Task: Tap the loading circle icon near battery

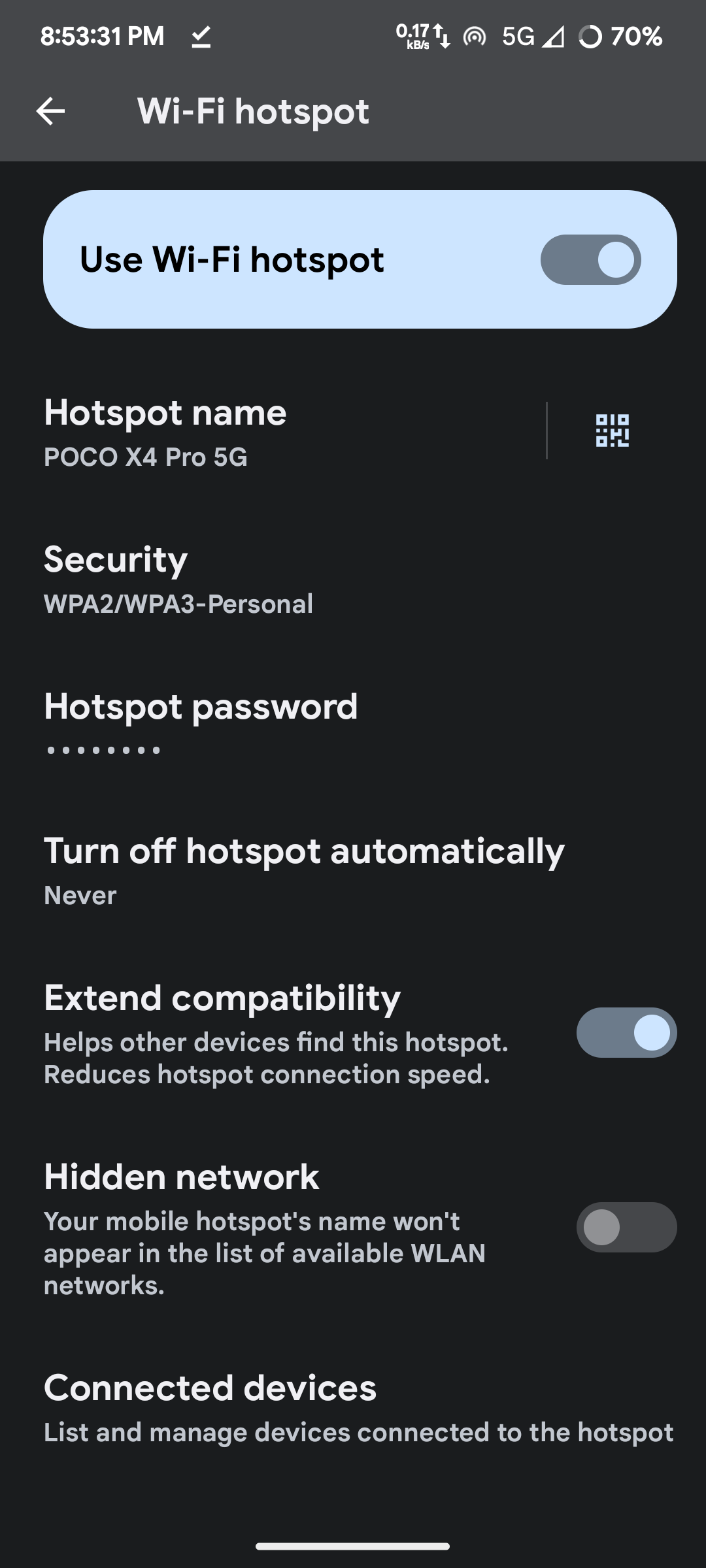Action: point(590,37)
